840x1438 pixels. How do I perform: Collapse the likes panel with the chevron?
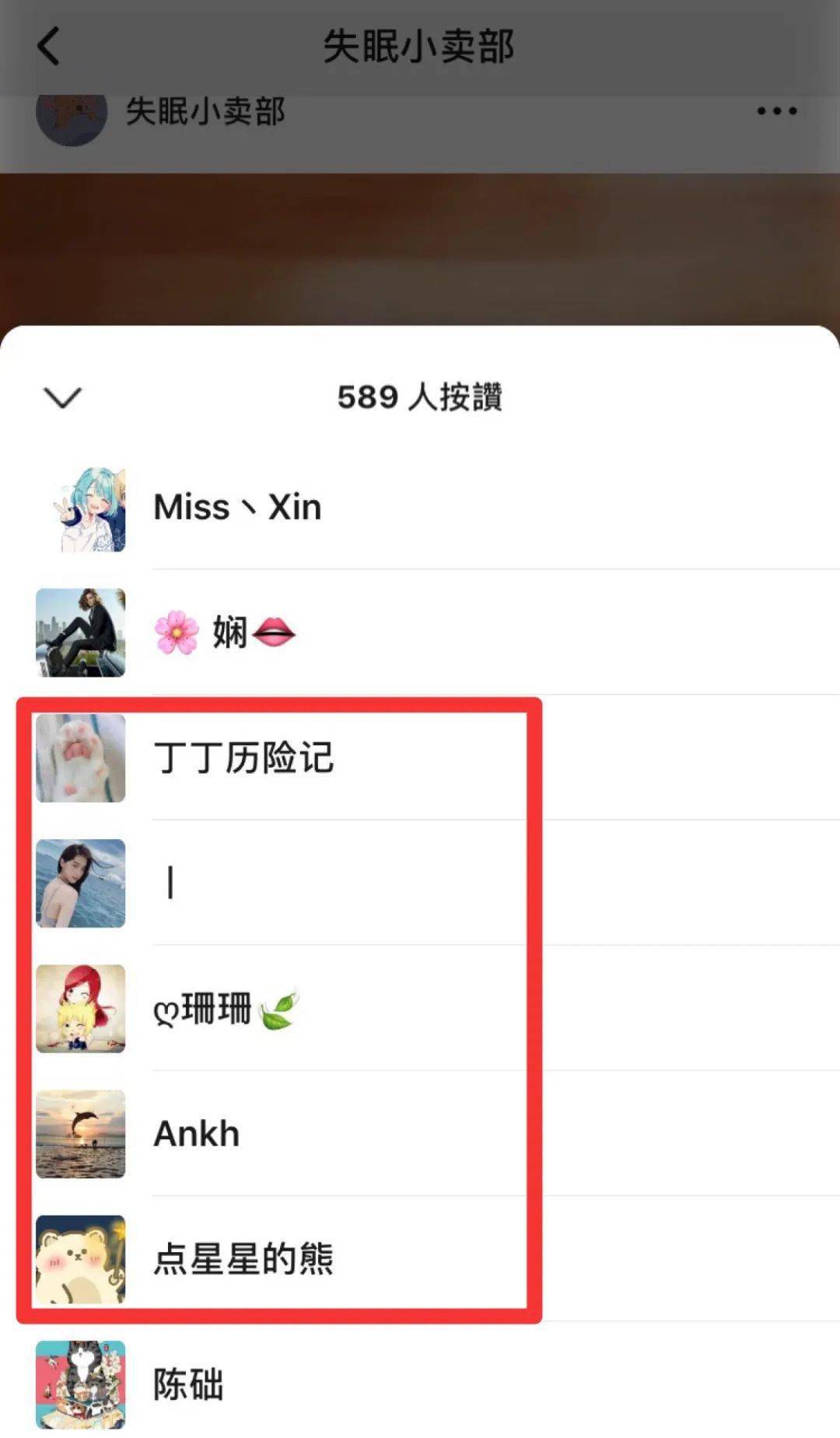pos(61,397)
